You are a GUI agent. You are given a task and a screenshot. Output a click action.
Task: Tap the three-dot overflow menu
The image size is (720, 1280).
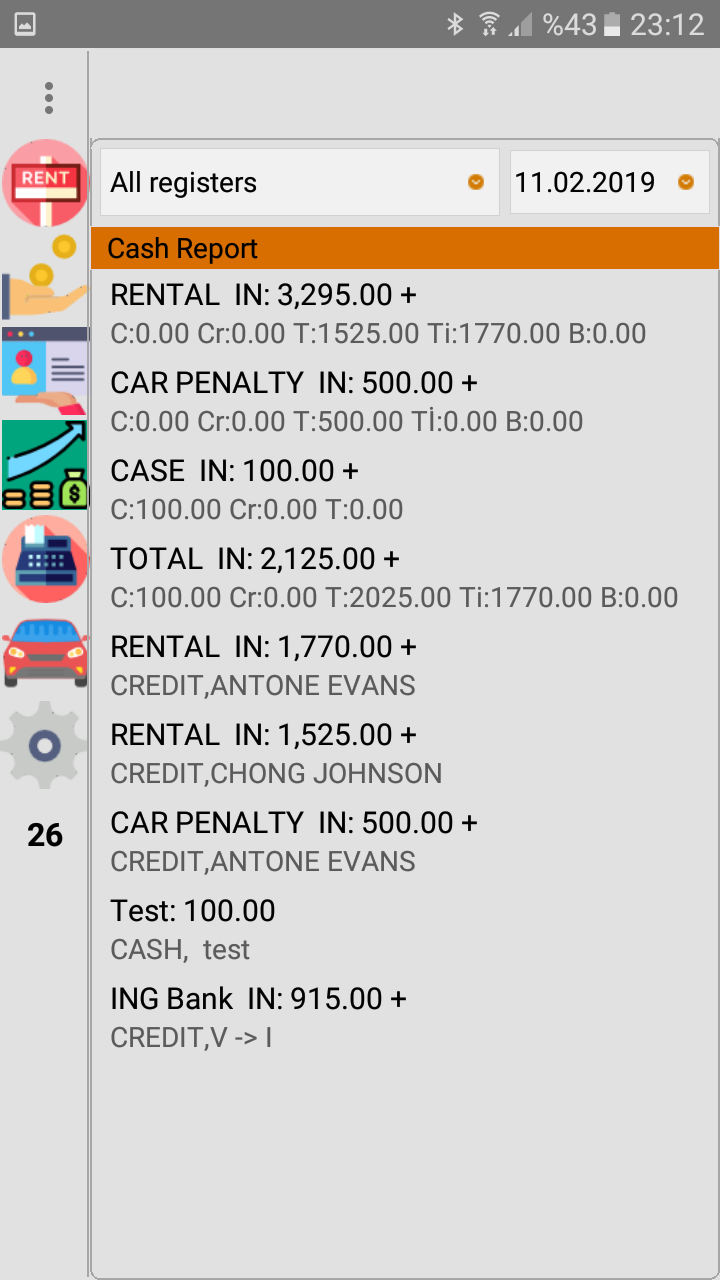(48, 97)
